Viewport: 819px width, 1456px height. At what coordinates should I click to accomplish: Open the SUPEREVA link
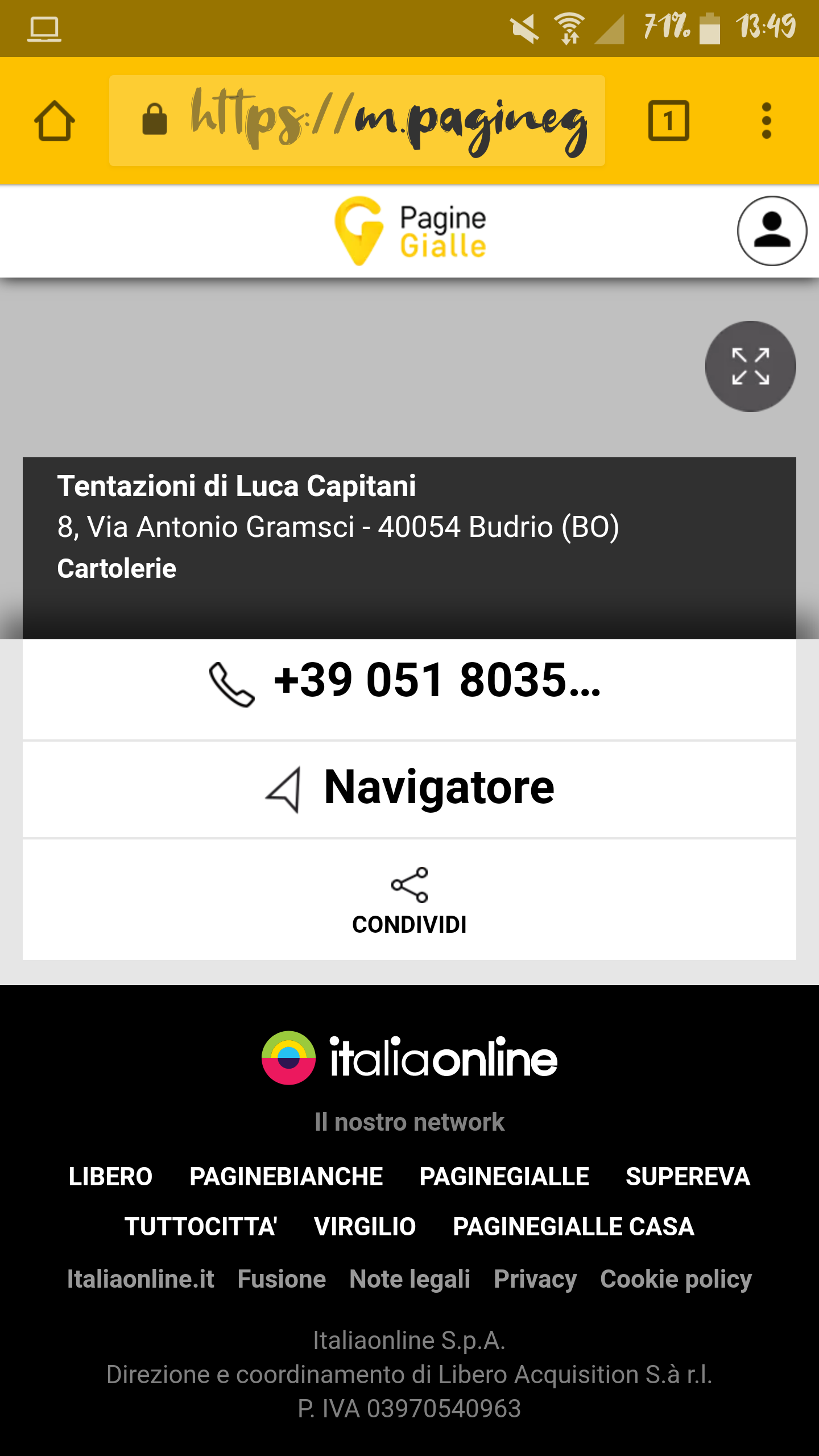[688, 1176]
